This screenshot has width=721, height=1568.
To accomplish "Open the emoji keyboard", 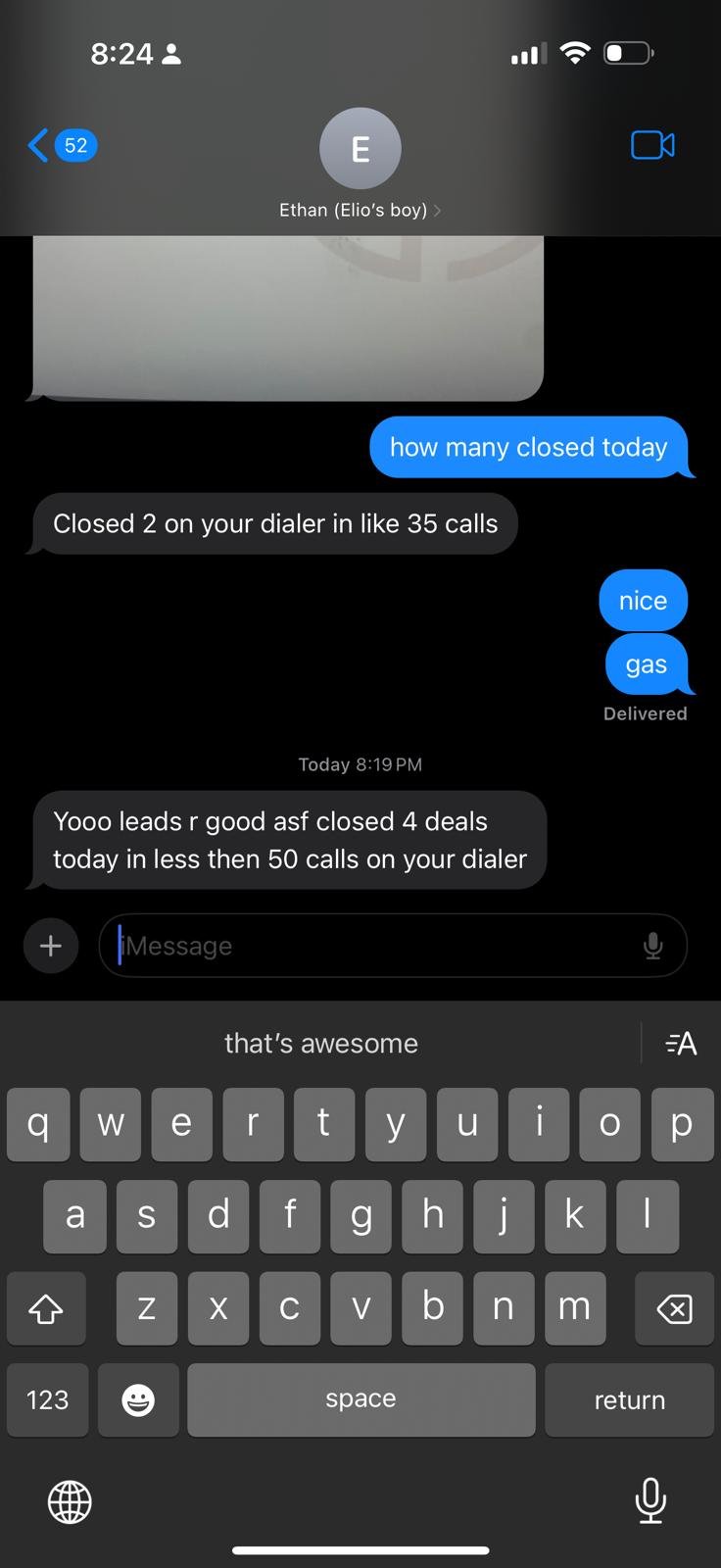I will [x=138, y=1399].
